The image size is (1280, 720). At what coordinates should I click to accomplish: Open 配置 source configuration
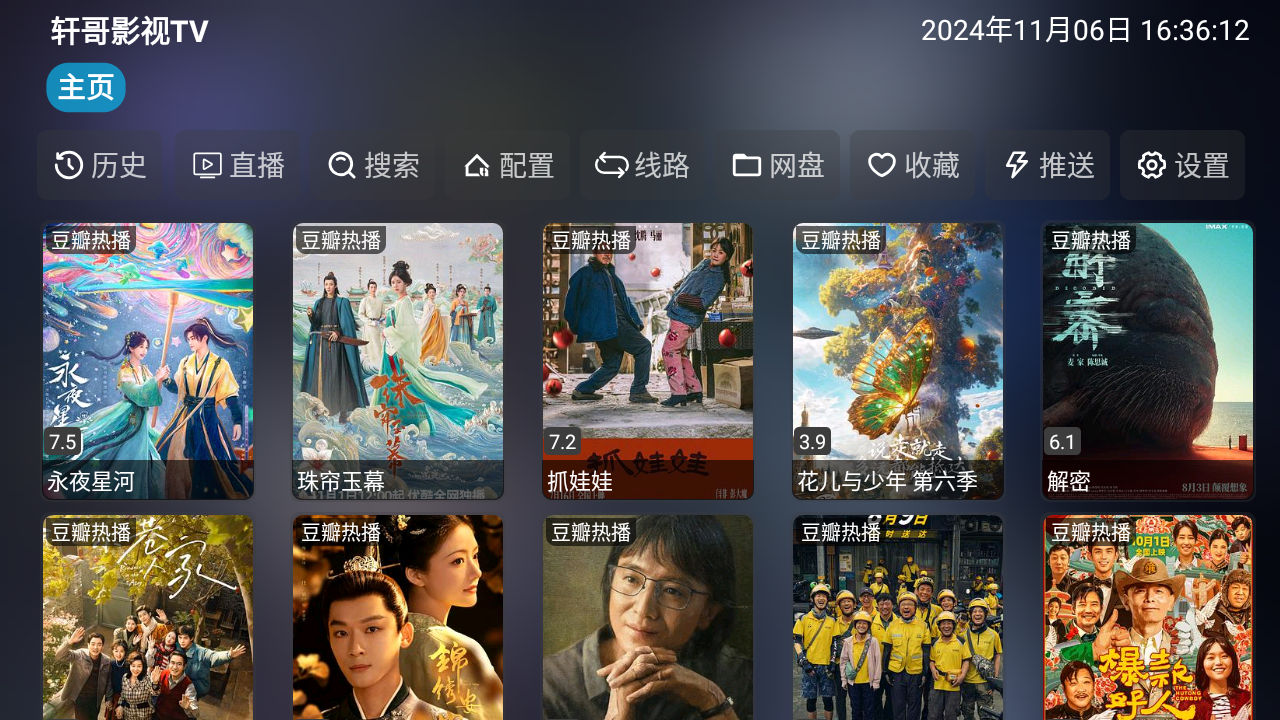(508, 165)
